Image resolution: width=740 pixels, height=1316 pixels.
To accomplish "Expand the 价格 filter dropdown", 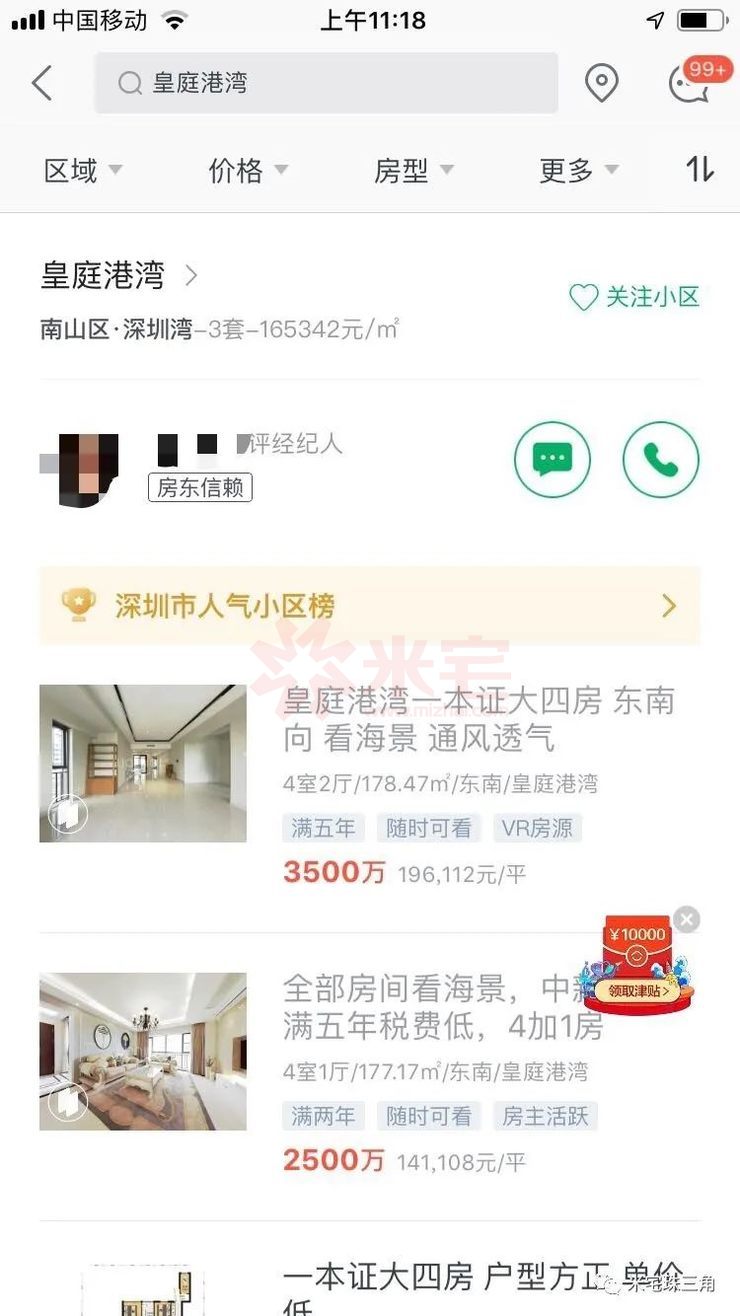I will coord(248,171).
